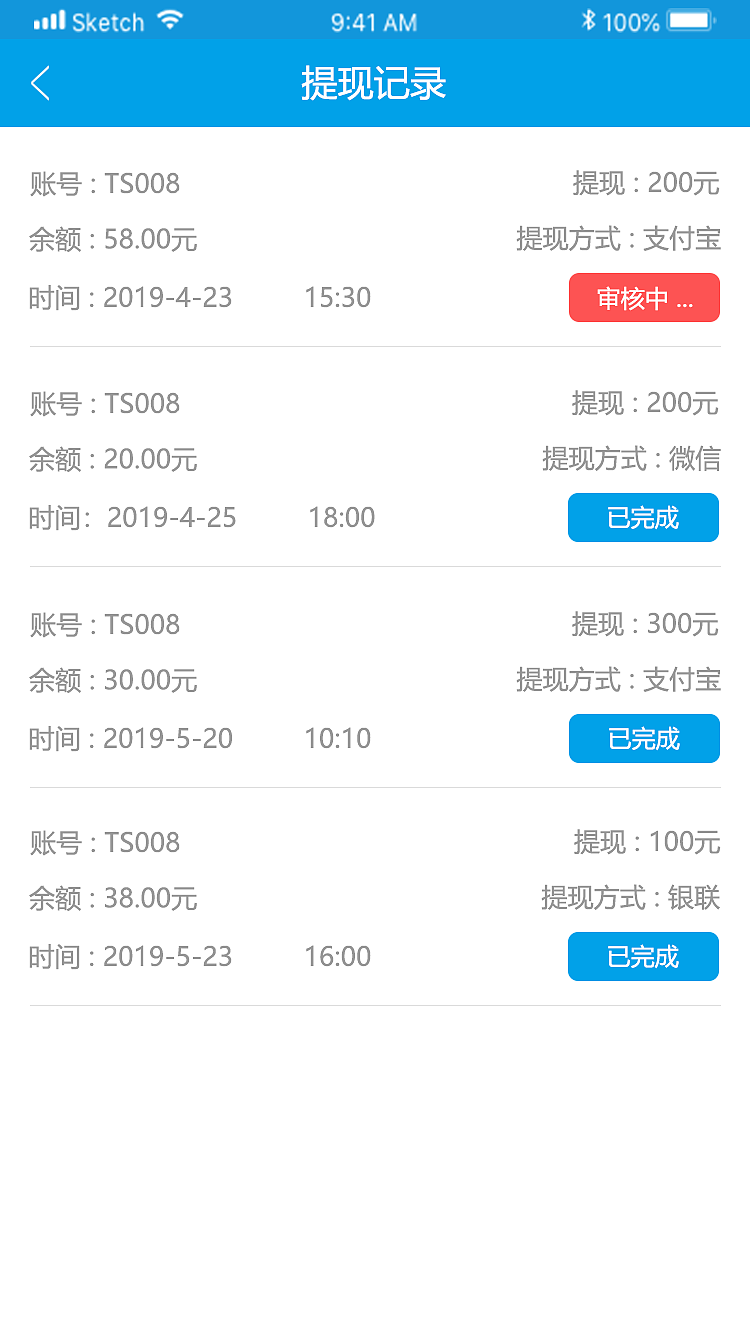Tap the back arrow to return
Screen dimensions: 750x1334
coord(40,83)
